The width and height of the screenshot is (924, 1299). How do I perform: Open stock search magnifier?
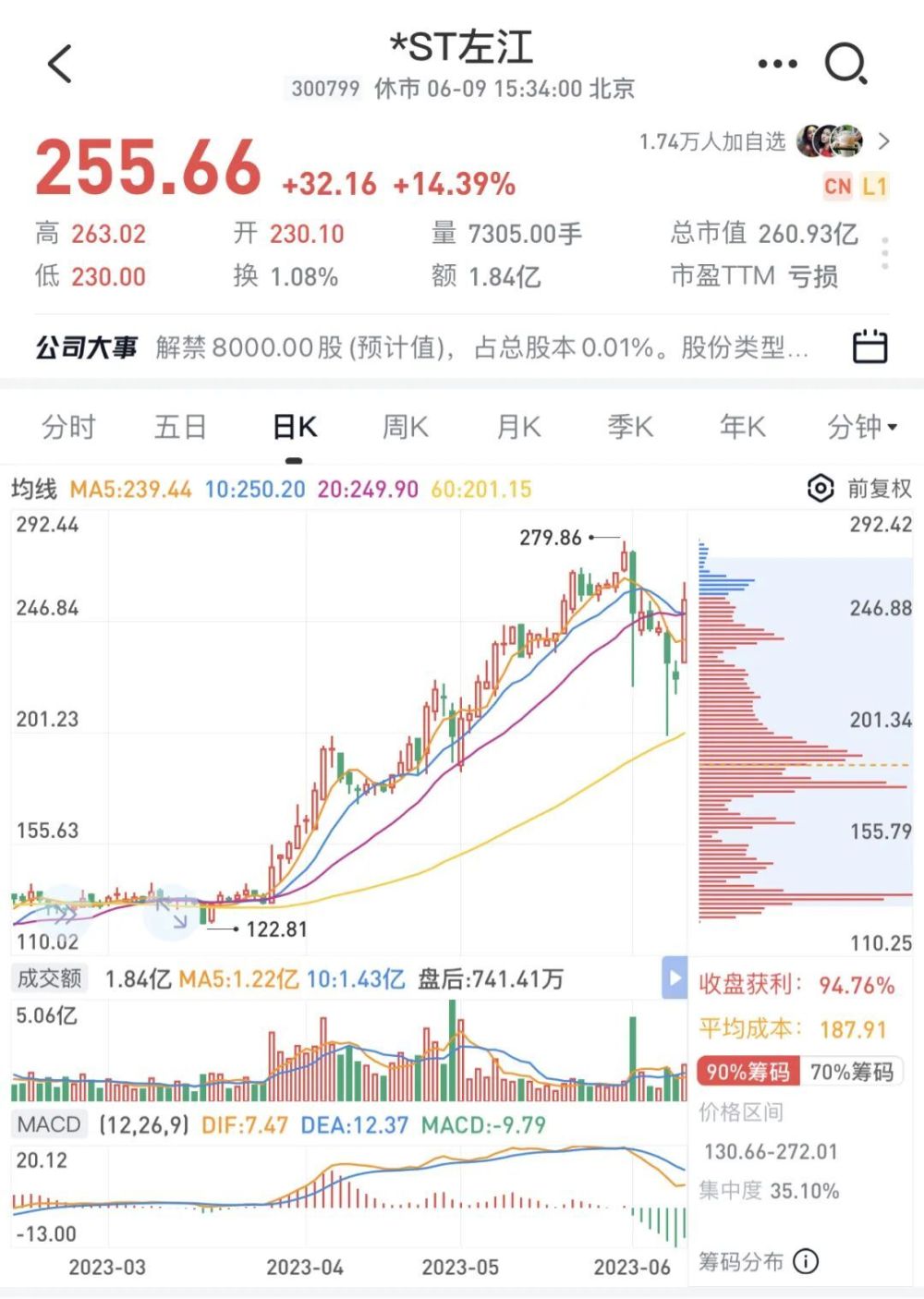[x=845, y=64]
